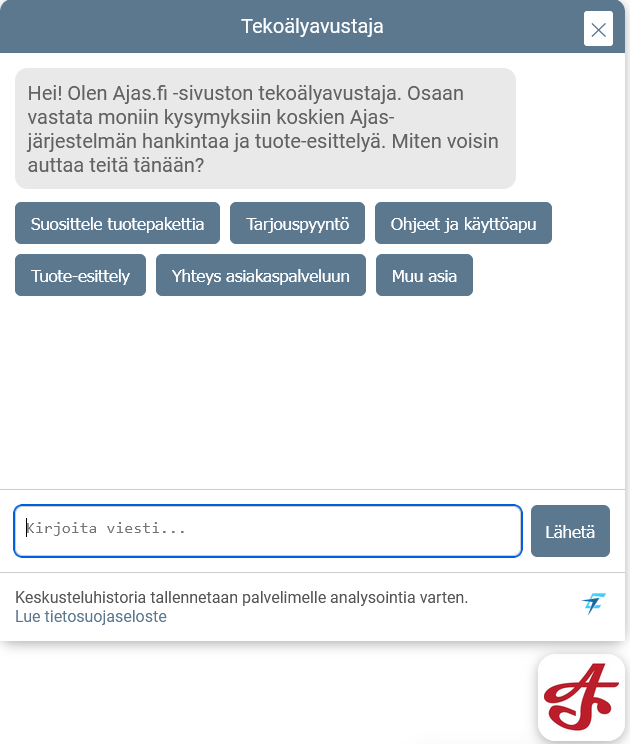The height and width of the screenshot is (745, 630).
Task: Choose the Tarjouspyyntö option
Action: click(x=297, y=223)
